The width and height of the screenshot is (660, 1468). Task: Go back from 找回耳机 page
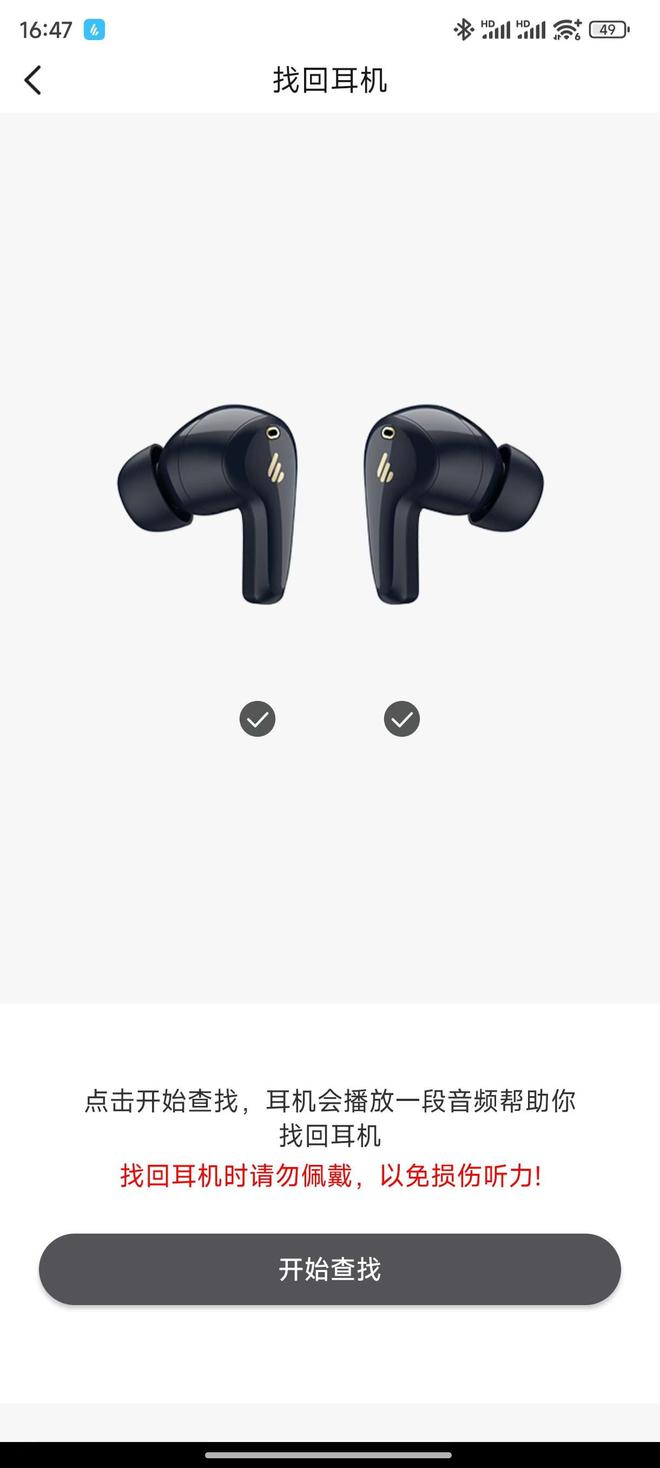(33, 80)
